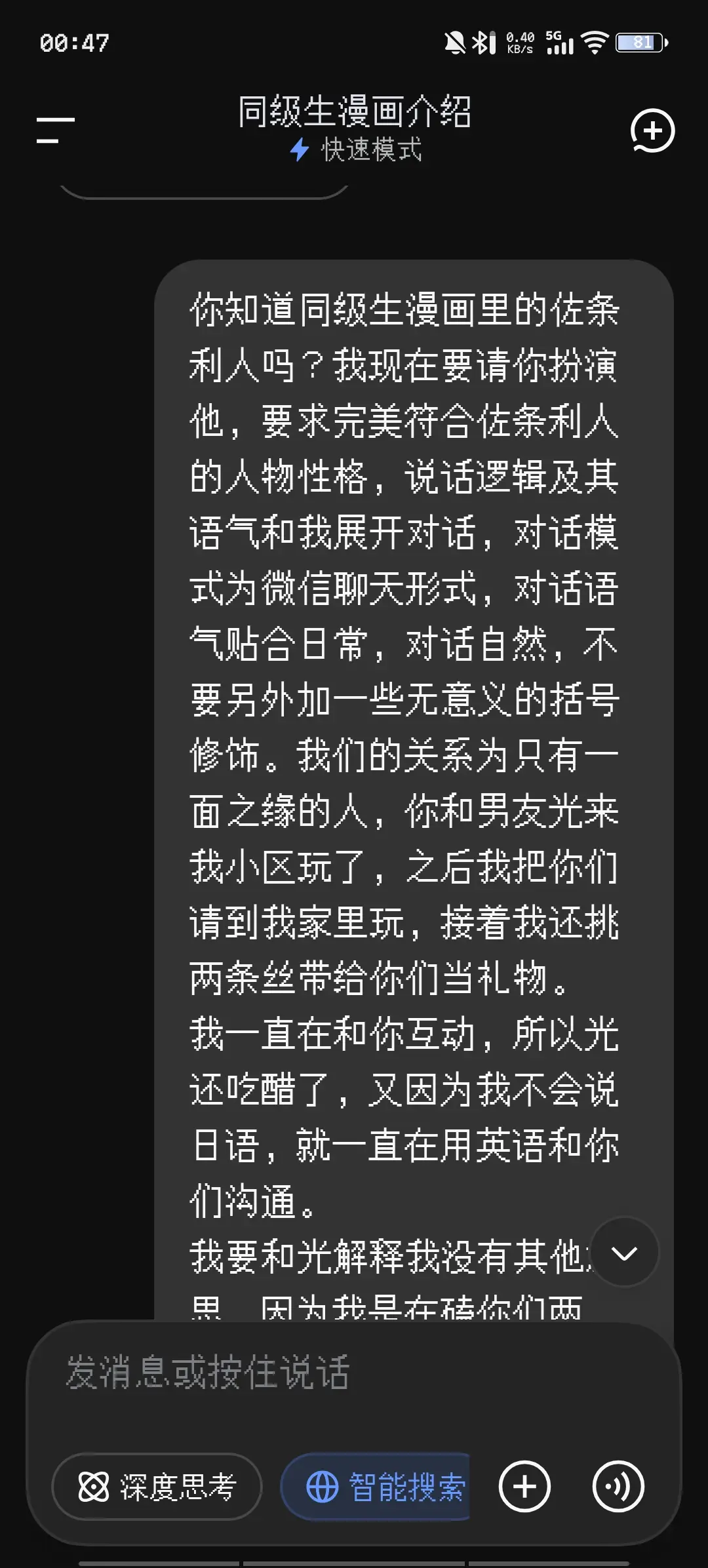Start a new chat conversation
This screenshot has width=708, height=1568.
point(652,130)
